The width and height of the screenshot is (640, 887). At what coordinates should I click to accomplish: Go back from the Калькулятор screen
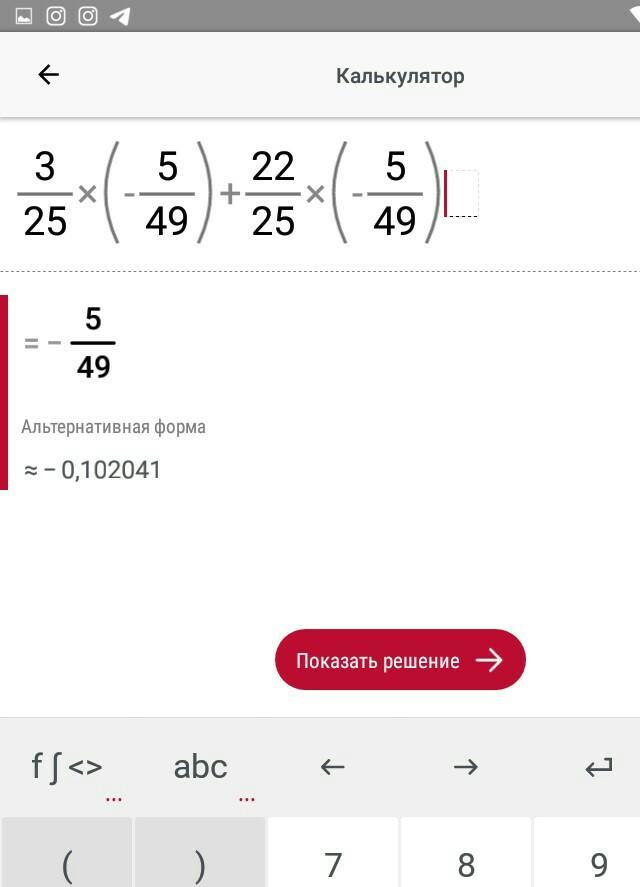click(49, 75)
